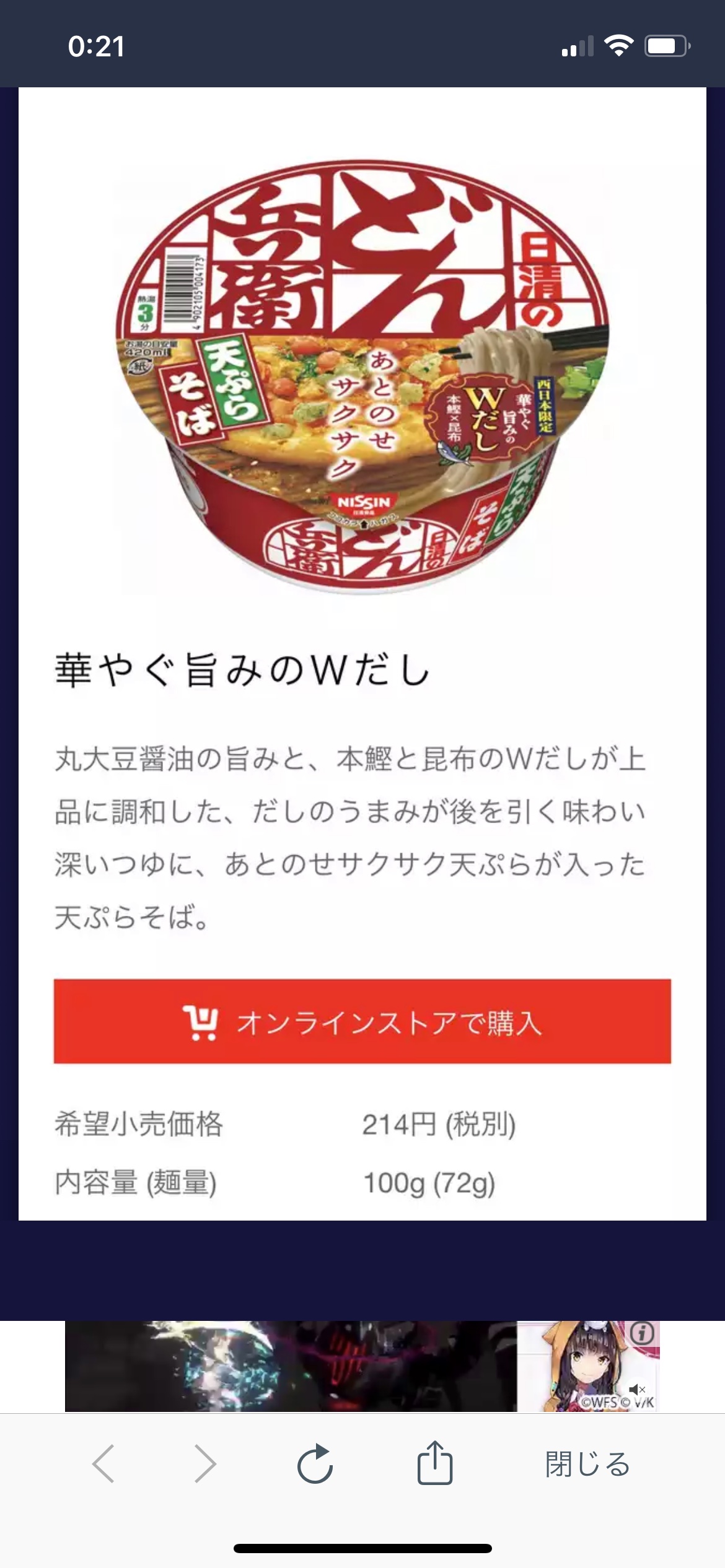Go forward to the next page
Screen dimensions: 725x1568
point(205,1464)
